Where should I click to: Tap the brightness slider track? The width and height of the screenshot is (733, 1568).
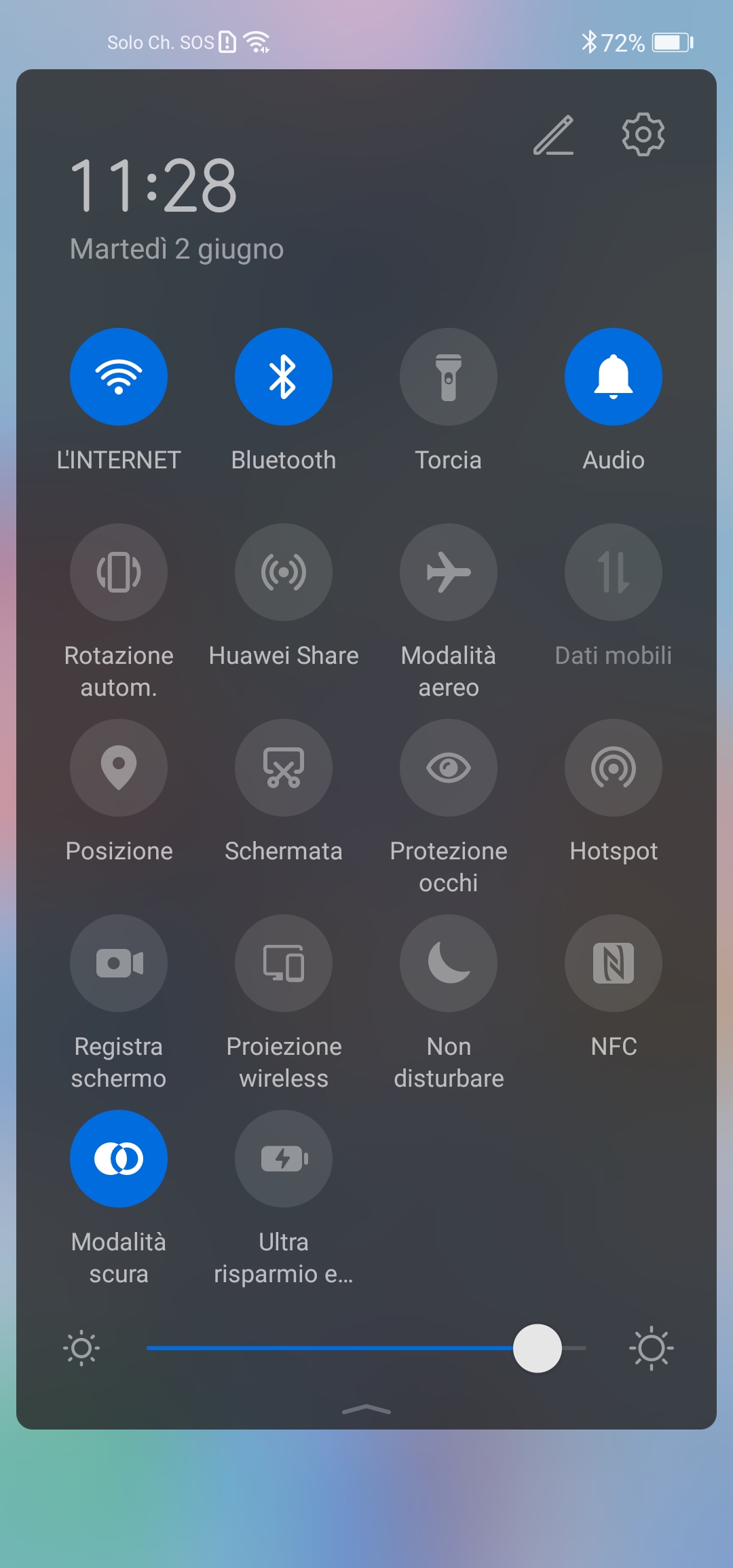(x=366, y=1348)
